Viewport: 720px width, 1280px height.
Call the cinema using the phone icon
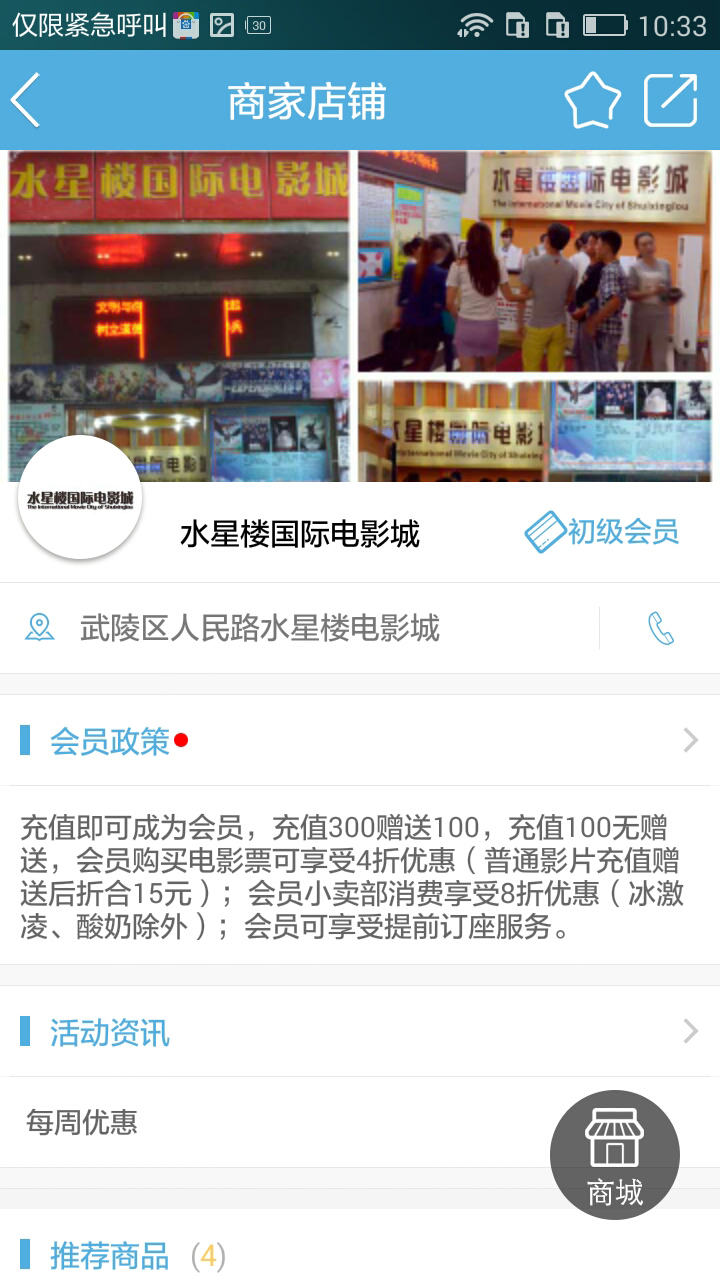point(661,628)
